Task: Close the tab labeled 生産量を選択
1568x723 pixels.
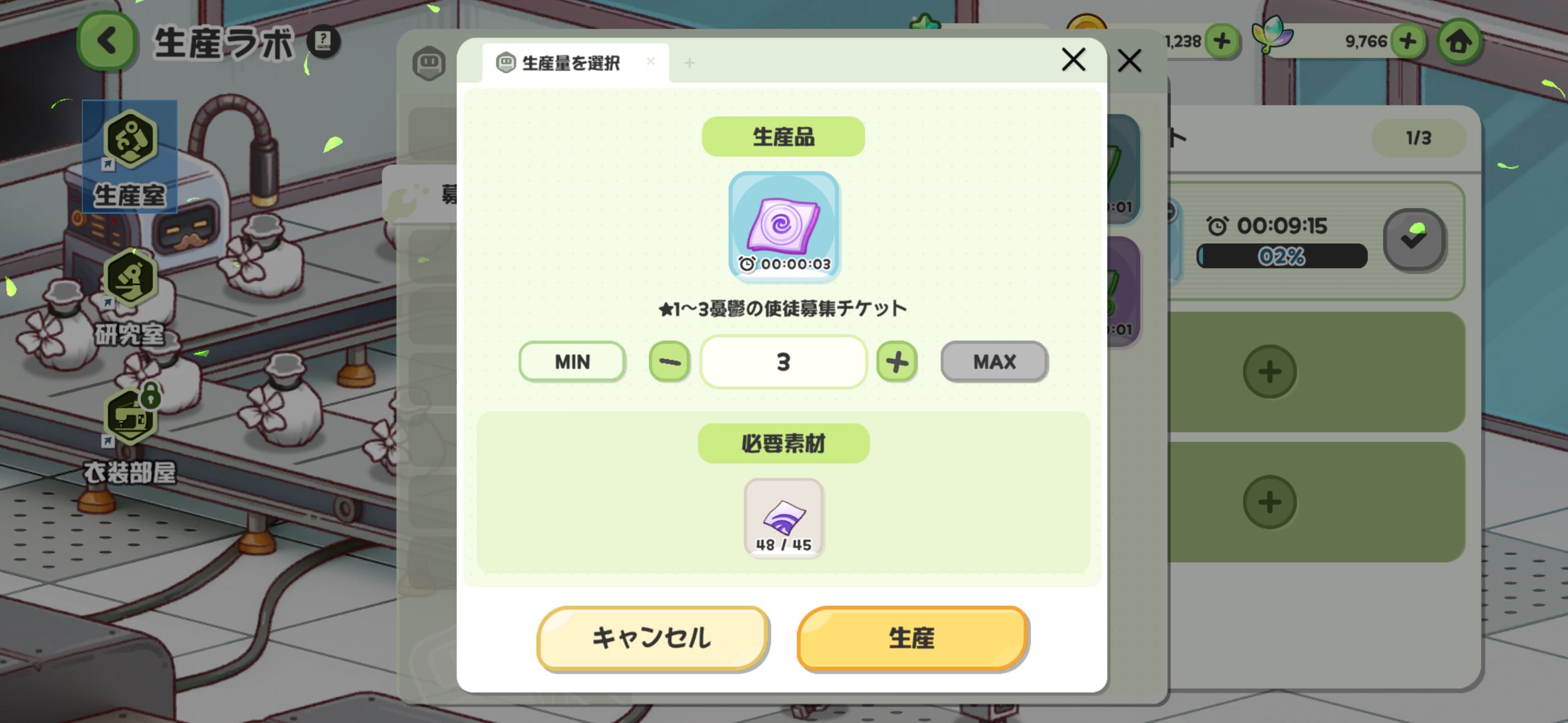Action: pos(651,62)
